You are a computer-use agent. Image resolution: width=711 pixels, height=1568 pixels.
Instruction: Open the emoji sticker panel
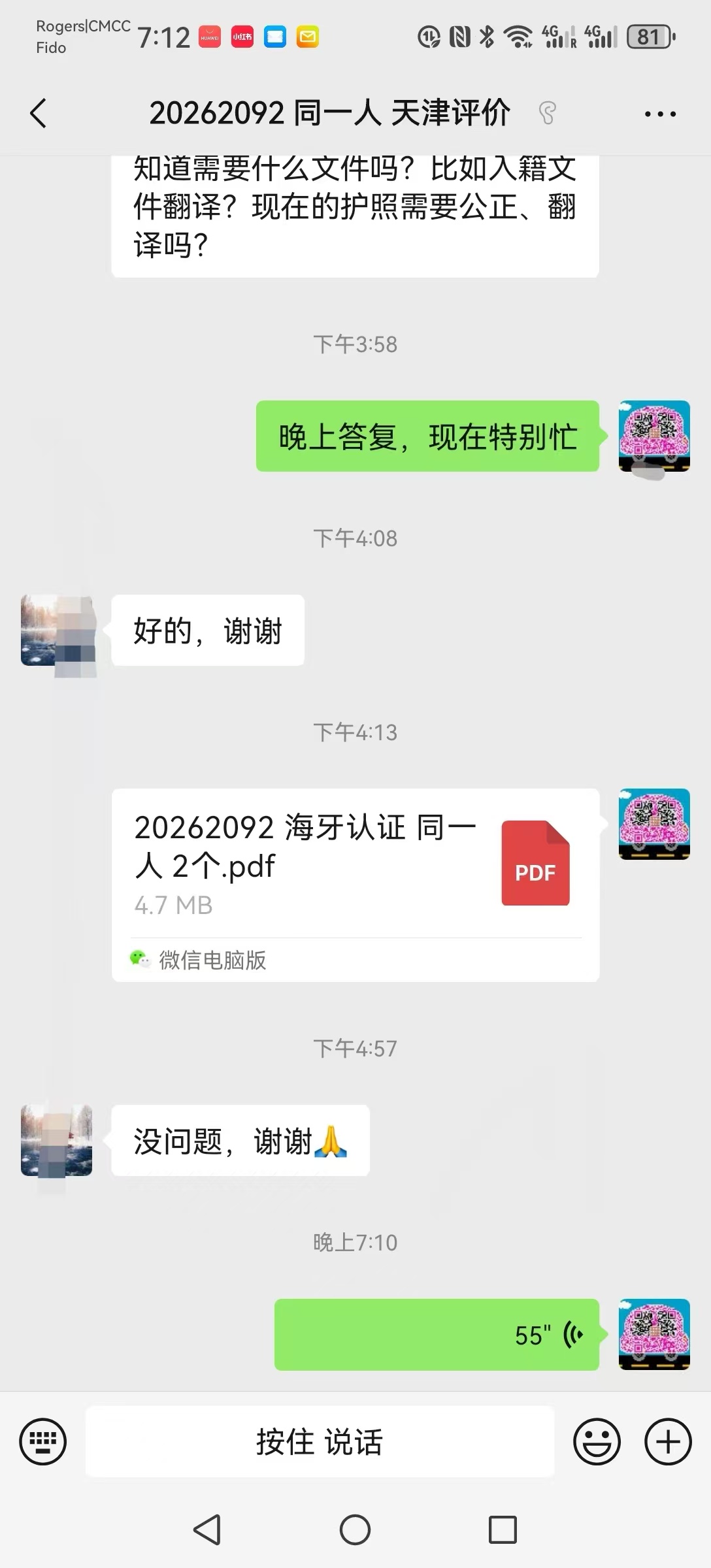pos(597,1442)
